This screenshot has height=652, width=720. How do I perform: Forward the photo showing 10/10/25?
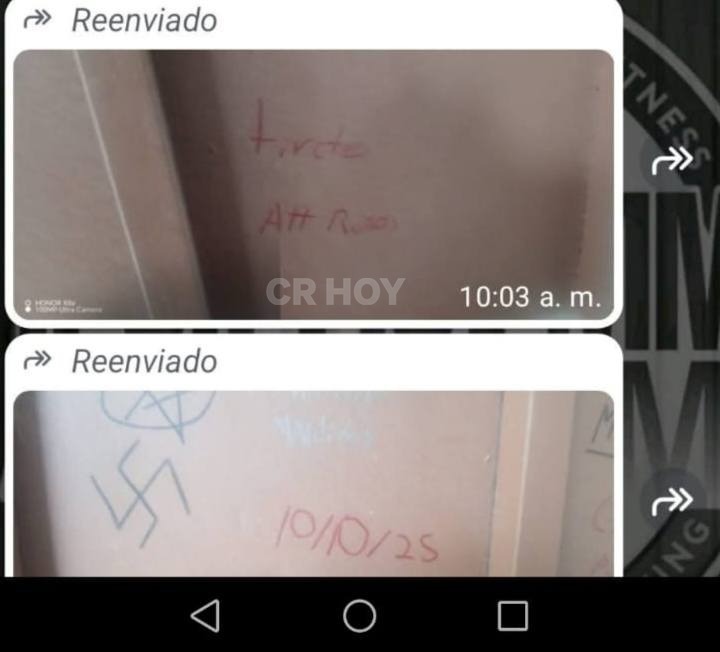click(x=673, y=502)
